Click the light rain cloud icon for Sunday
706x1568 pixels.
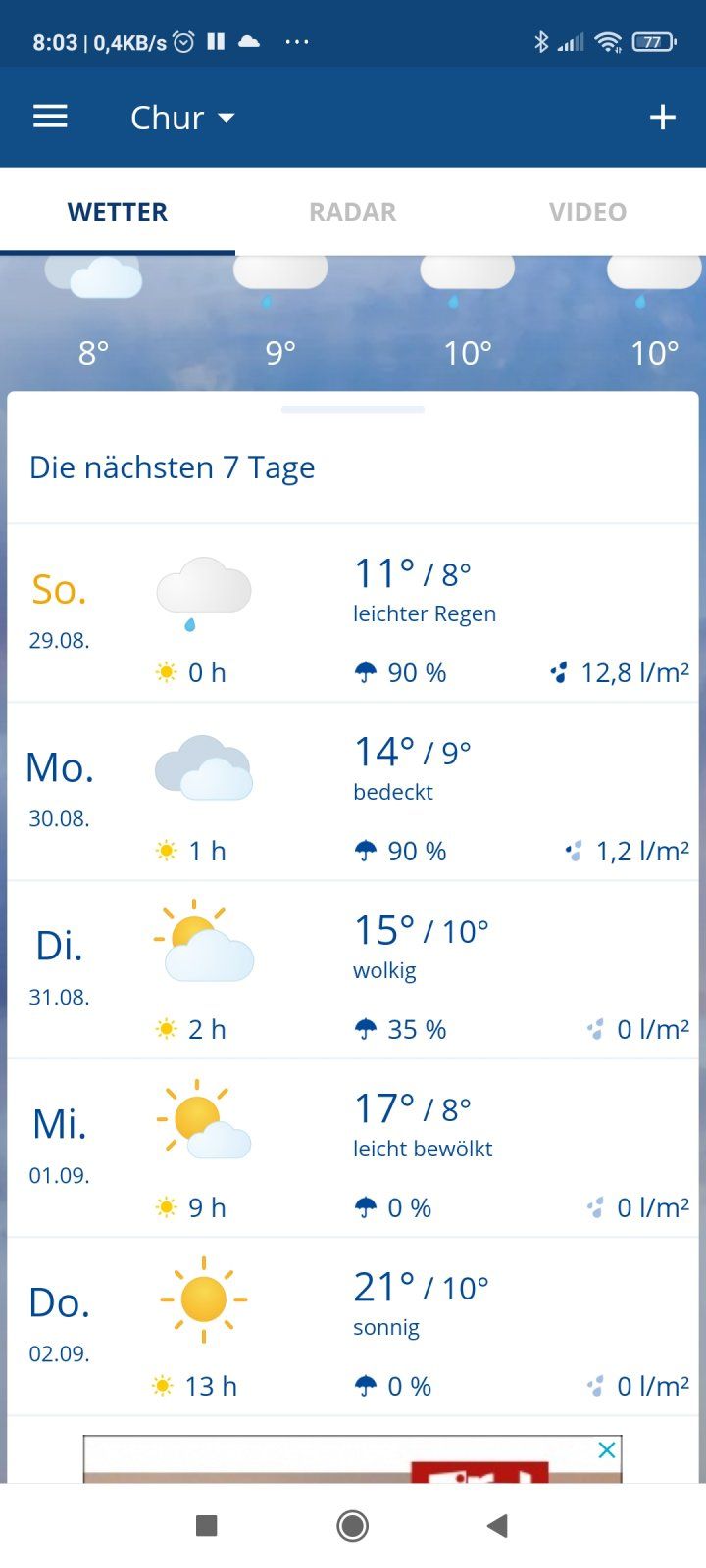(203, 588)
